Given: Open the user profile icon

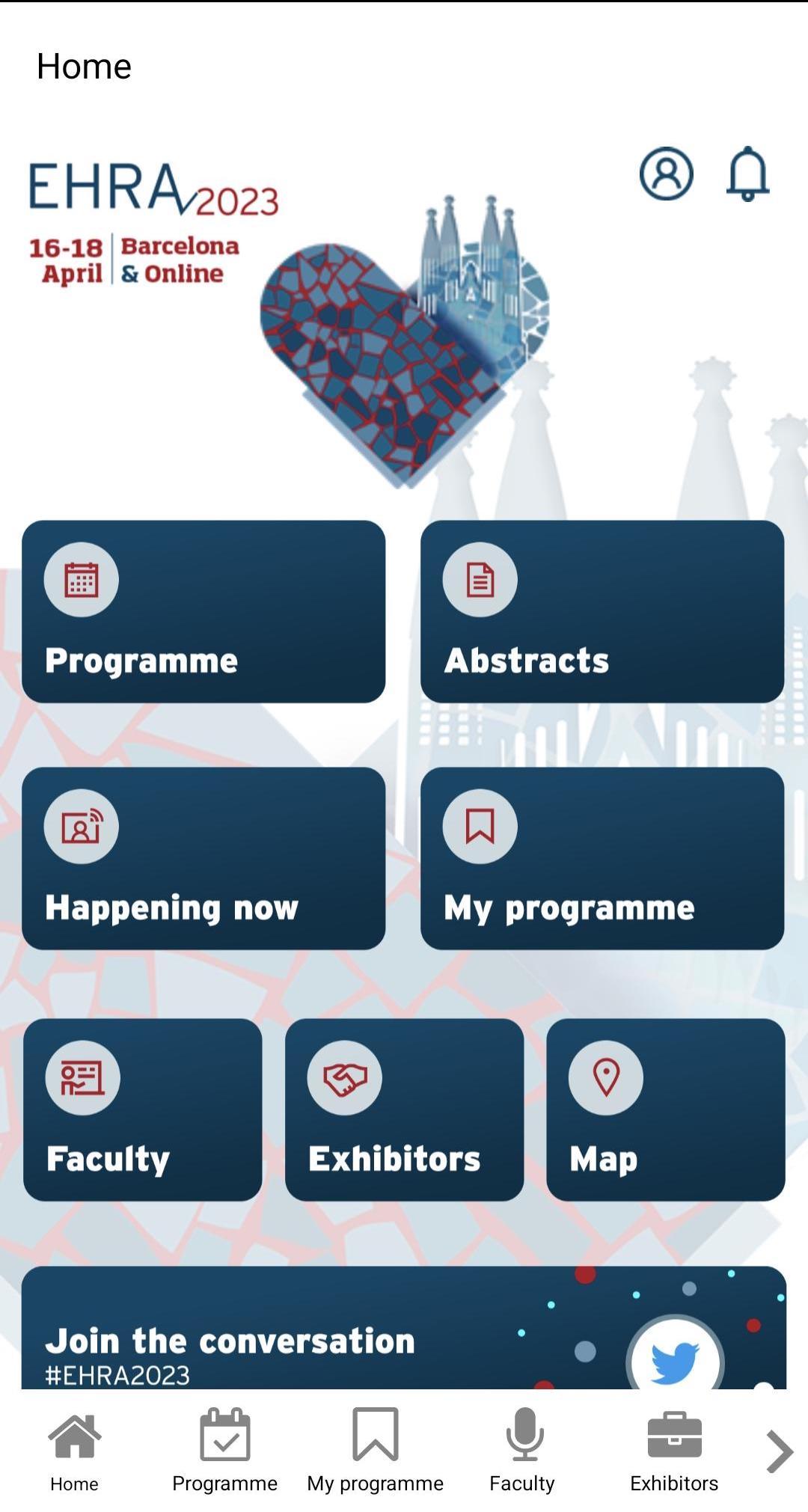Looking at the screenshot, I should pos(667,174).
